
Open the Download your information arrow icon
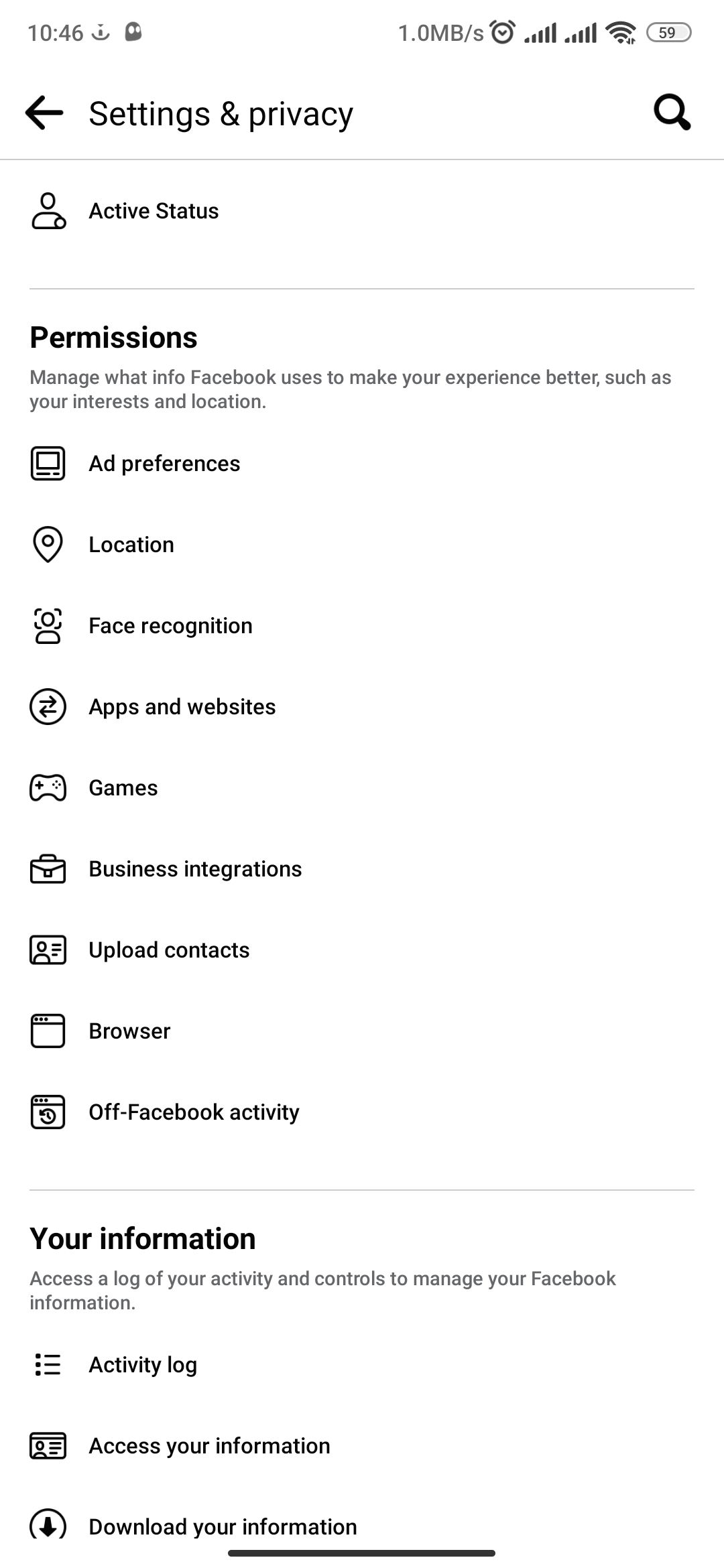pyautogui.click(x=47, y=1526)
